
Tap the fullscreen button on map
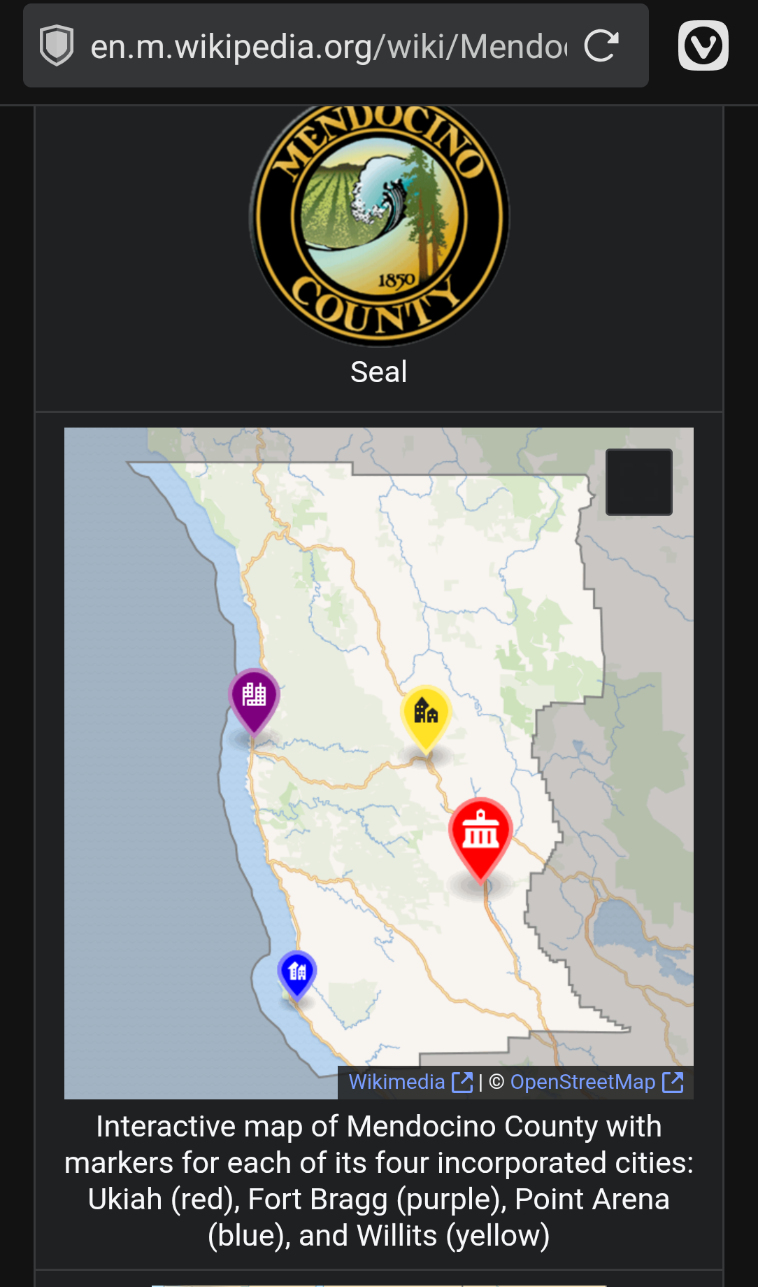tap(639, 482)
